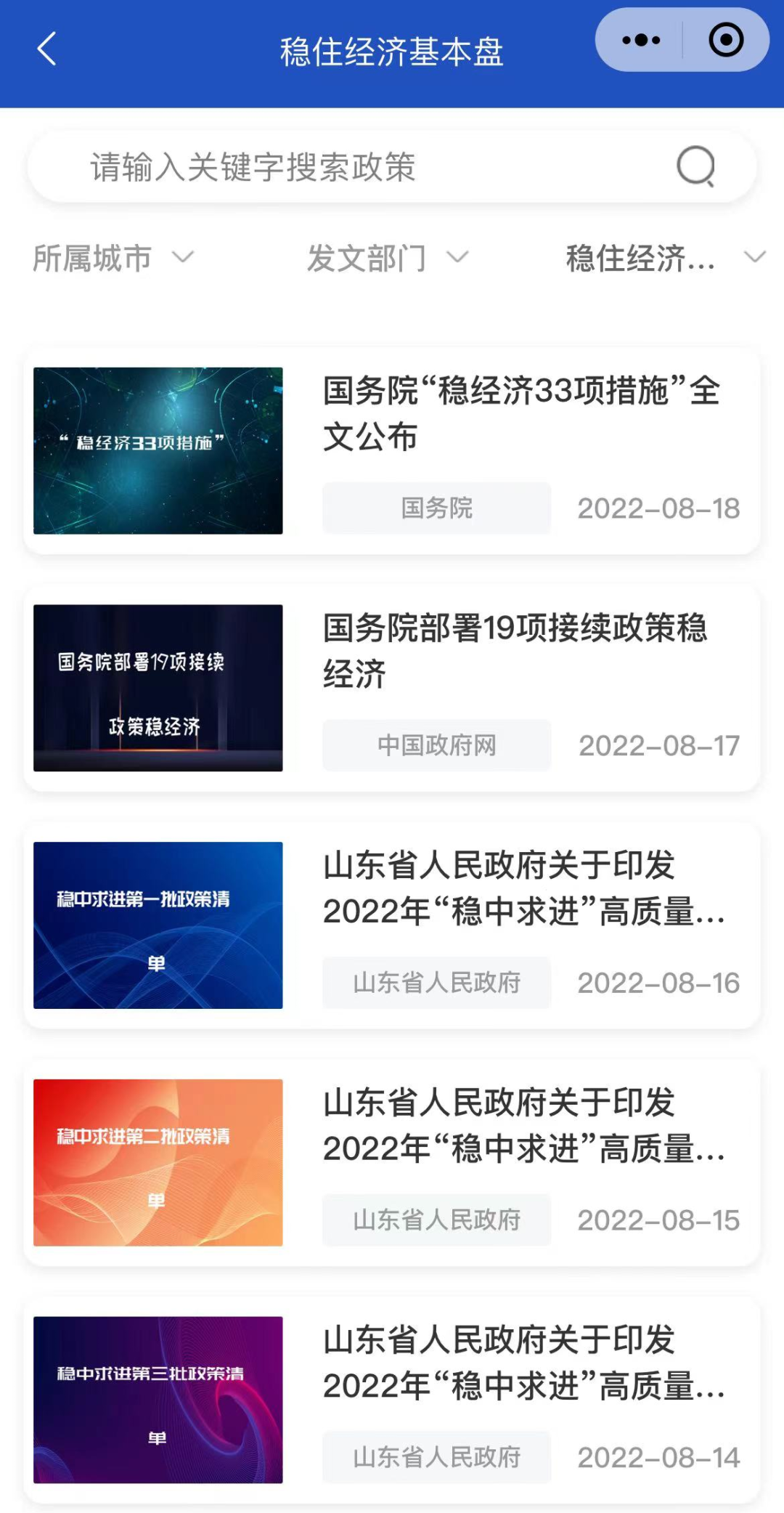Close the mini program with circle icon
This screenshot has width=784, height=1513.
coord(726,40)
